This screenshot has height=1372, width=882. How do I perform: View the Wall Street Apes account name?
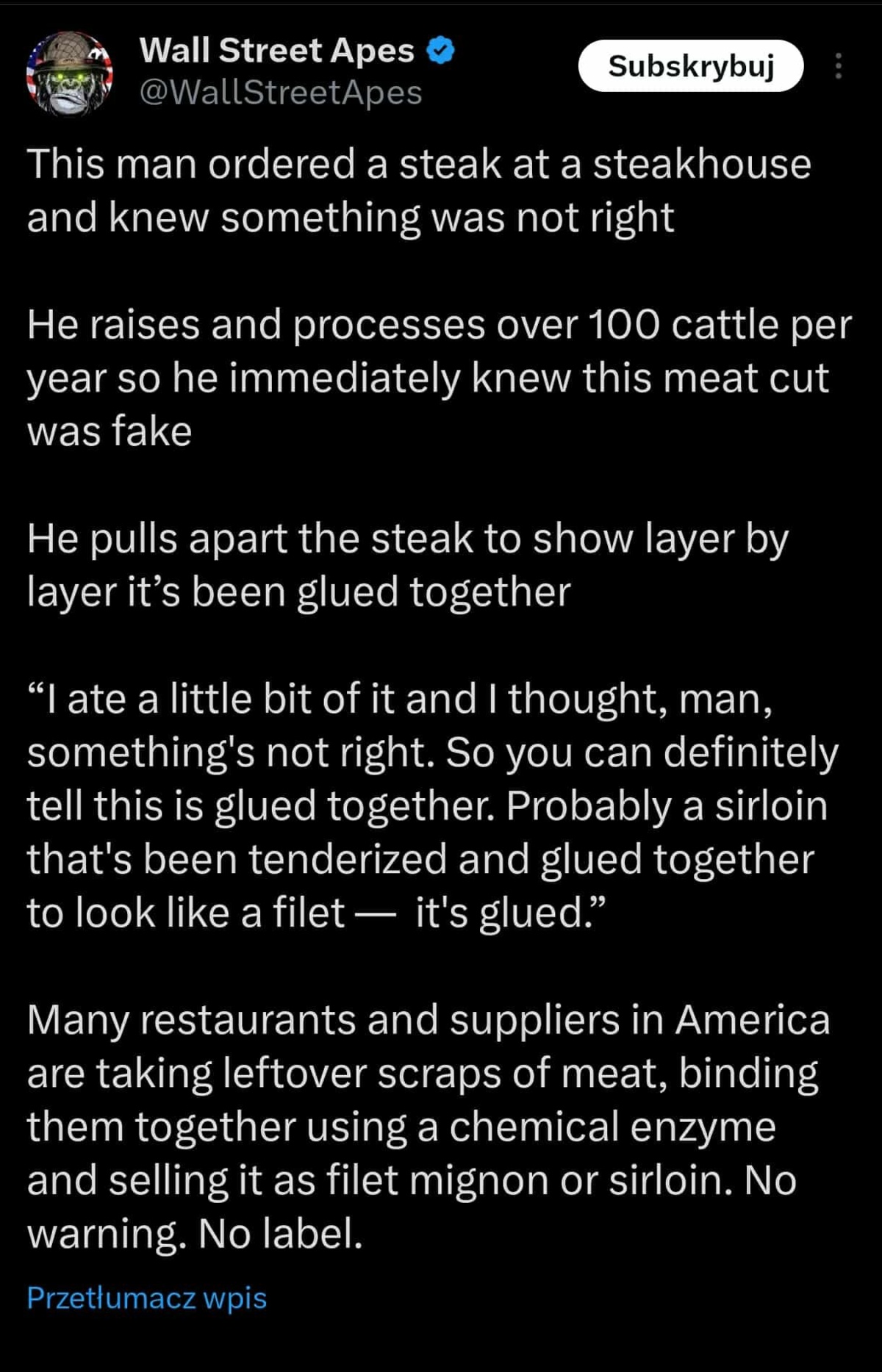point(276,51)
